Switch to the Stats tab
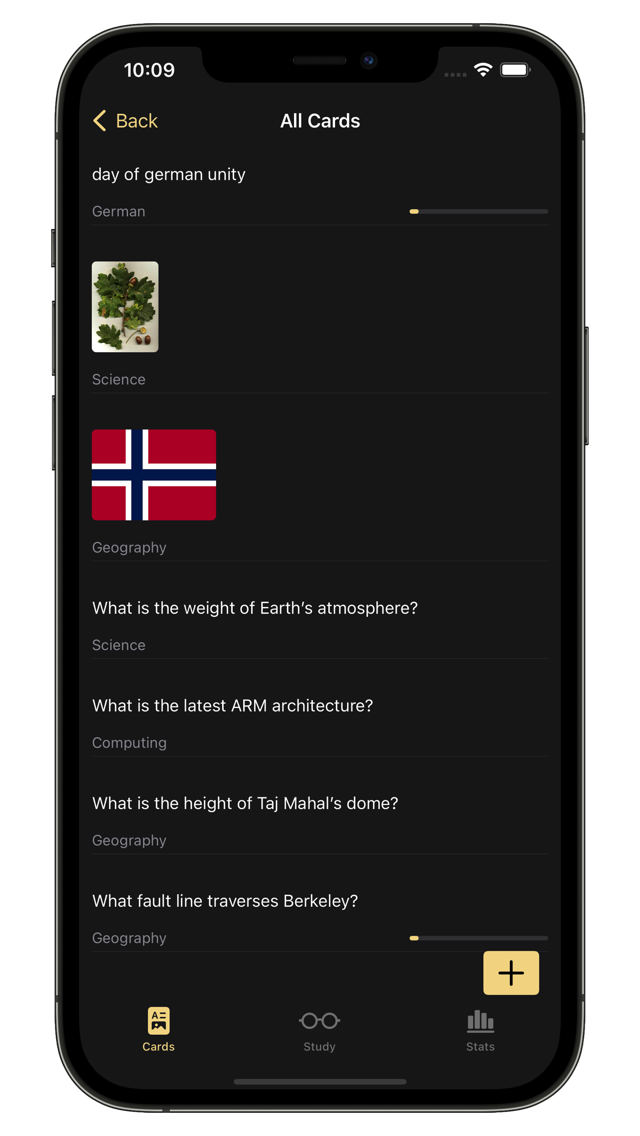This screenshot has width=640, height=1136. 480,1030
